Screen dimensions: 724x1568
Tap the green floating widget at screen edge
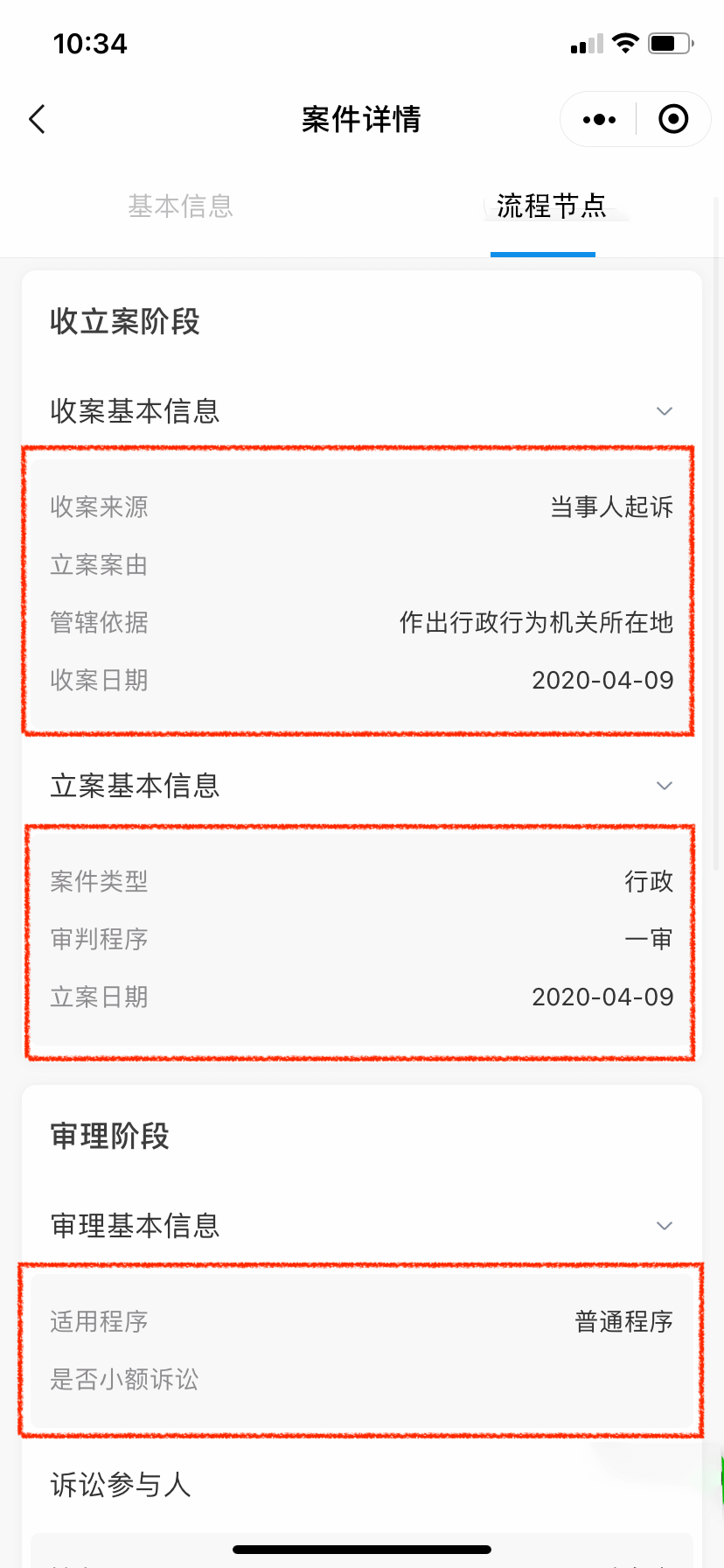click(x=717, y=1479)
